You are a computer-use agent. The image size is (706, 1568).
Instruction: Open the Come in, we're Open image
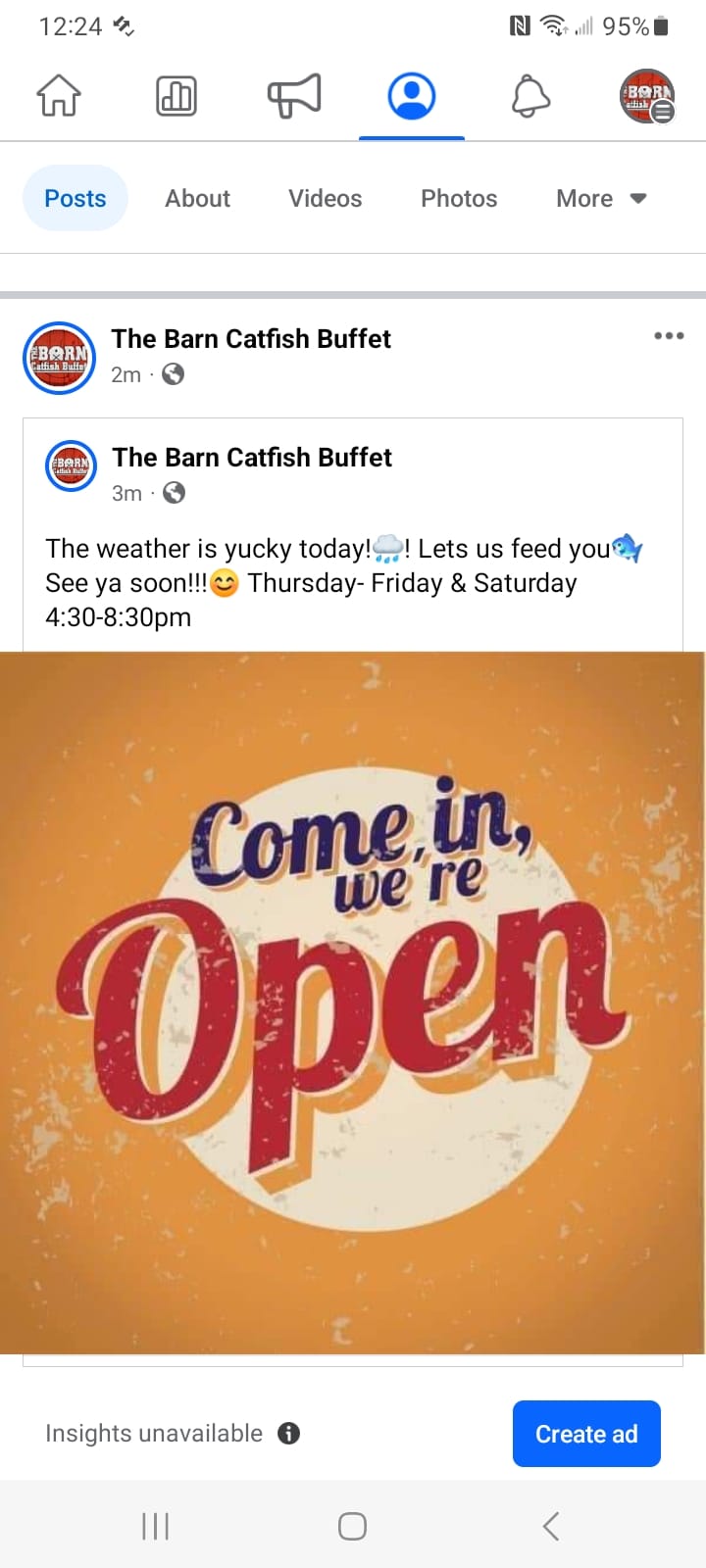(353, 1002)
